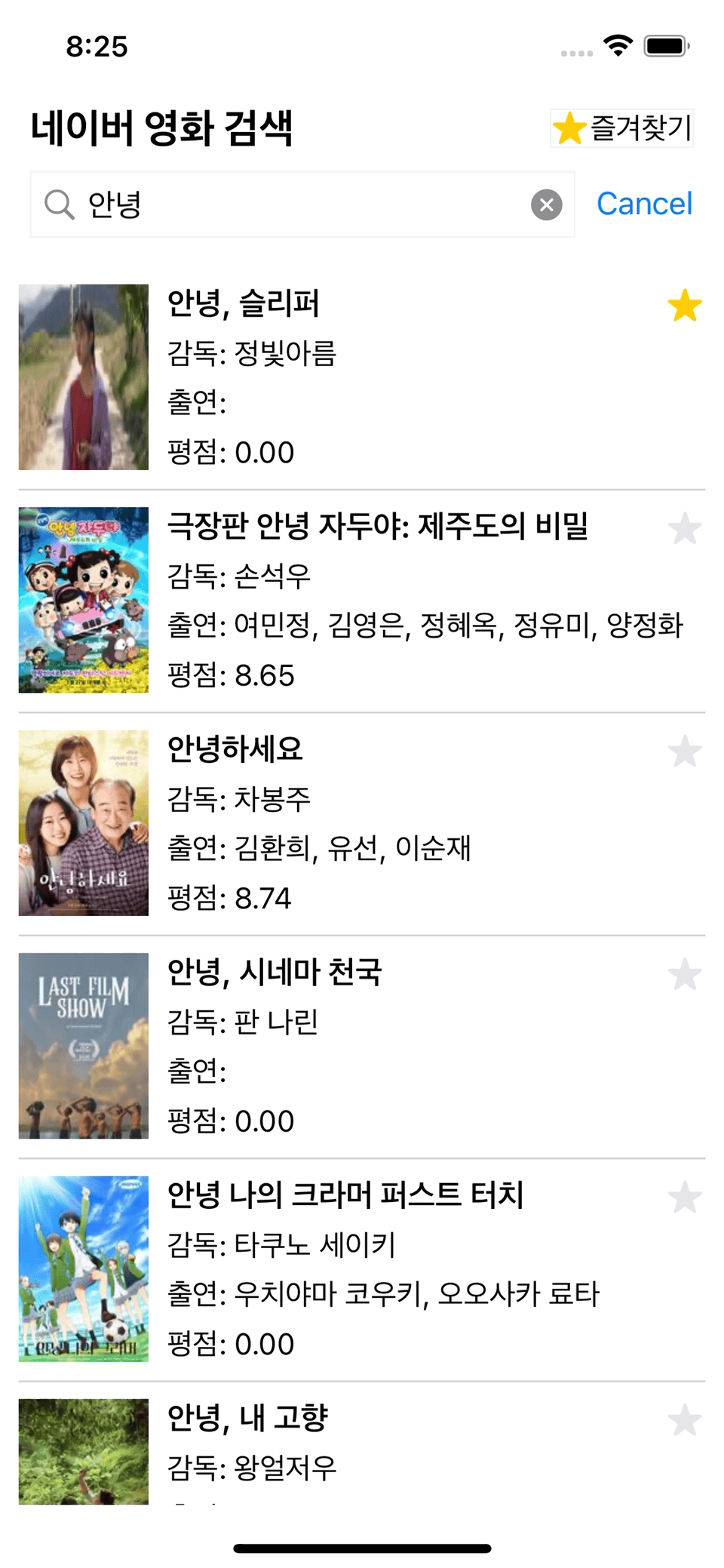Mark 안녕, 내 고향 as favorite
The image size is (724, 1568).
(x=684, y=1420)
